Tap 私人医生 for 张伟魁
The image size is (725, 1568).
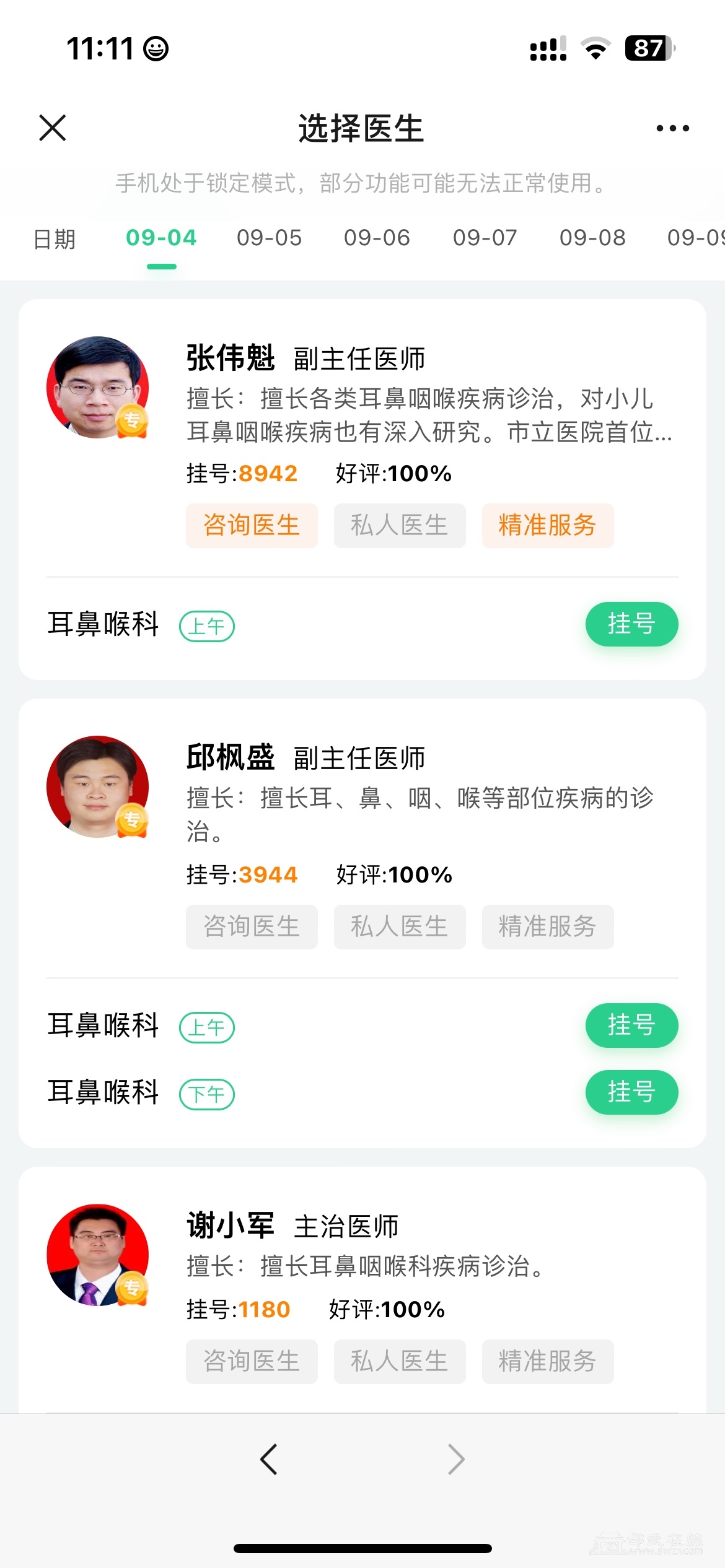pyautogui.click(x=400, y=526)
